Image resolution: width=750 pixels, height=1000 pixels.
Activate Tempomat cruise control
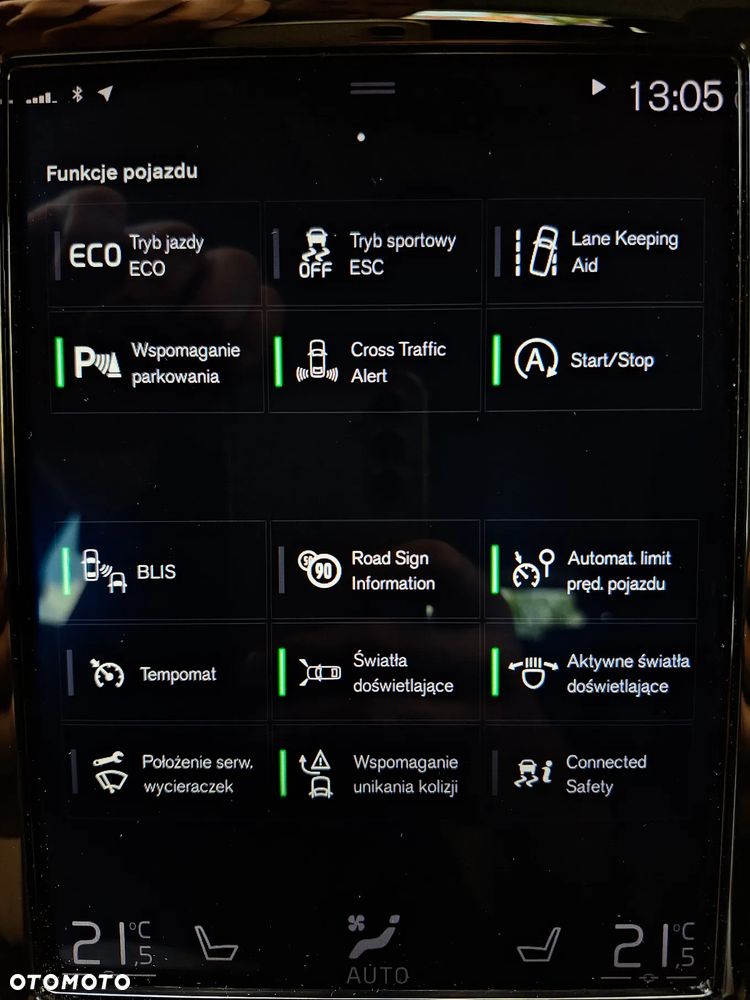160,673
